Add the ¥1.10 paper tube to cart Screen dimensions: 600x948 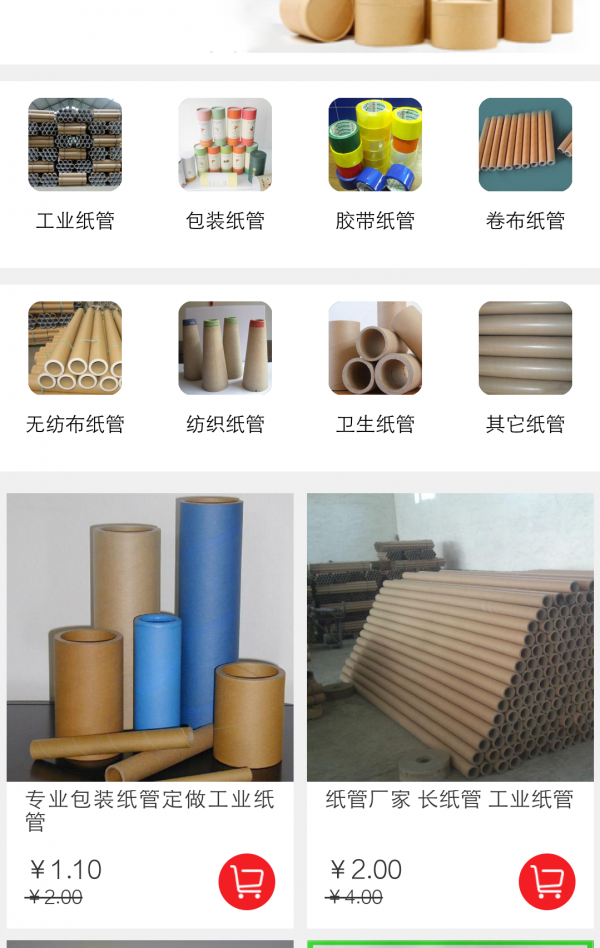[x=246, y=882]
